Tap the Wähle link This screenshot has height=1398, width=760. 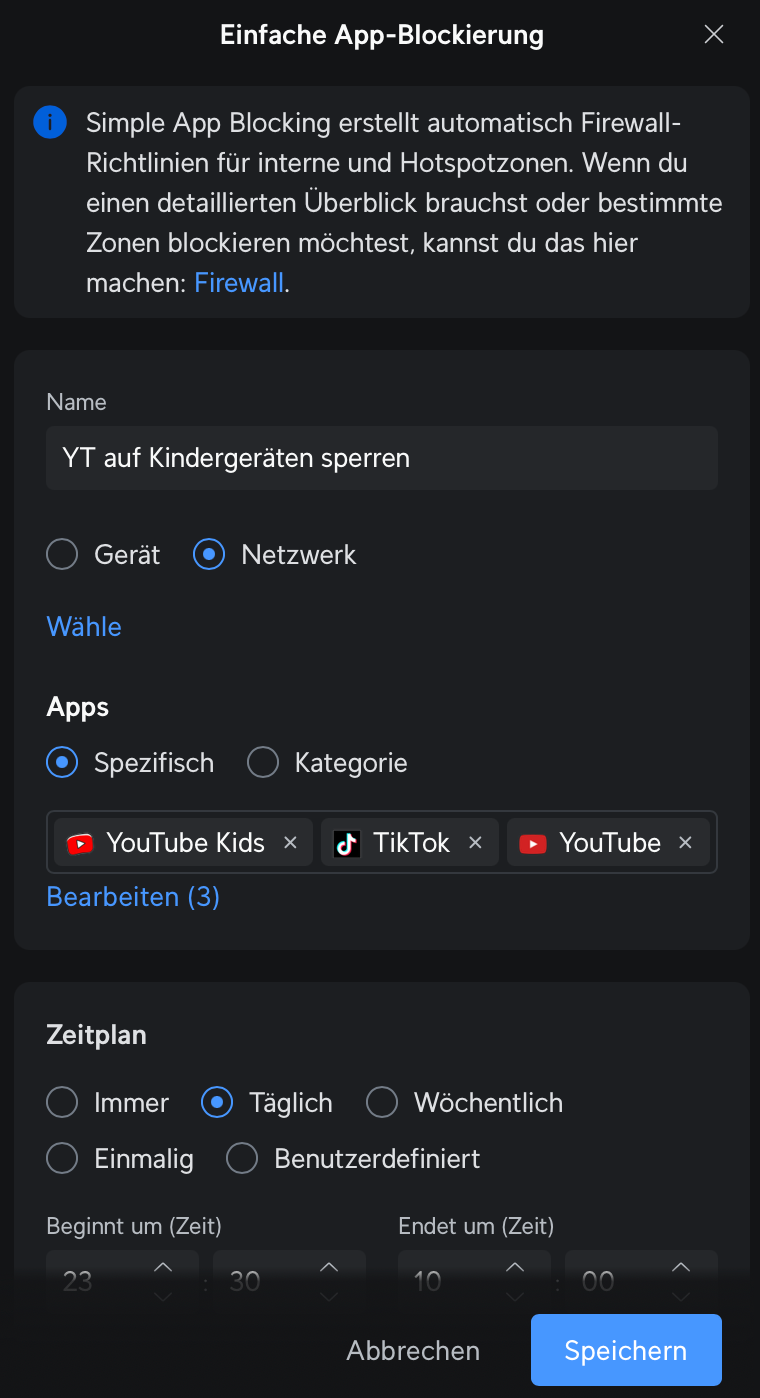[84, 627]
